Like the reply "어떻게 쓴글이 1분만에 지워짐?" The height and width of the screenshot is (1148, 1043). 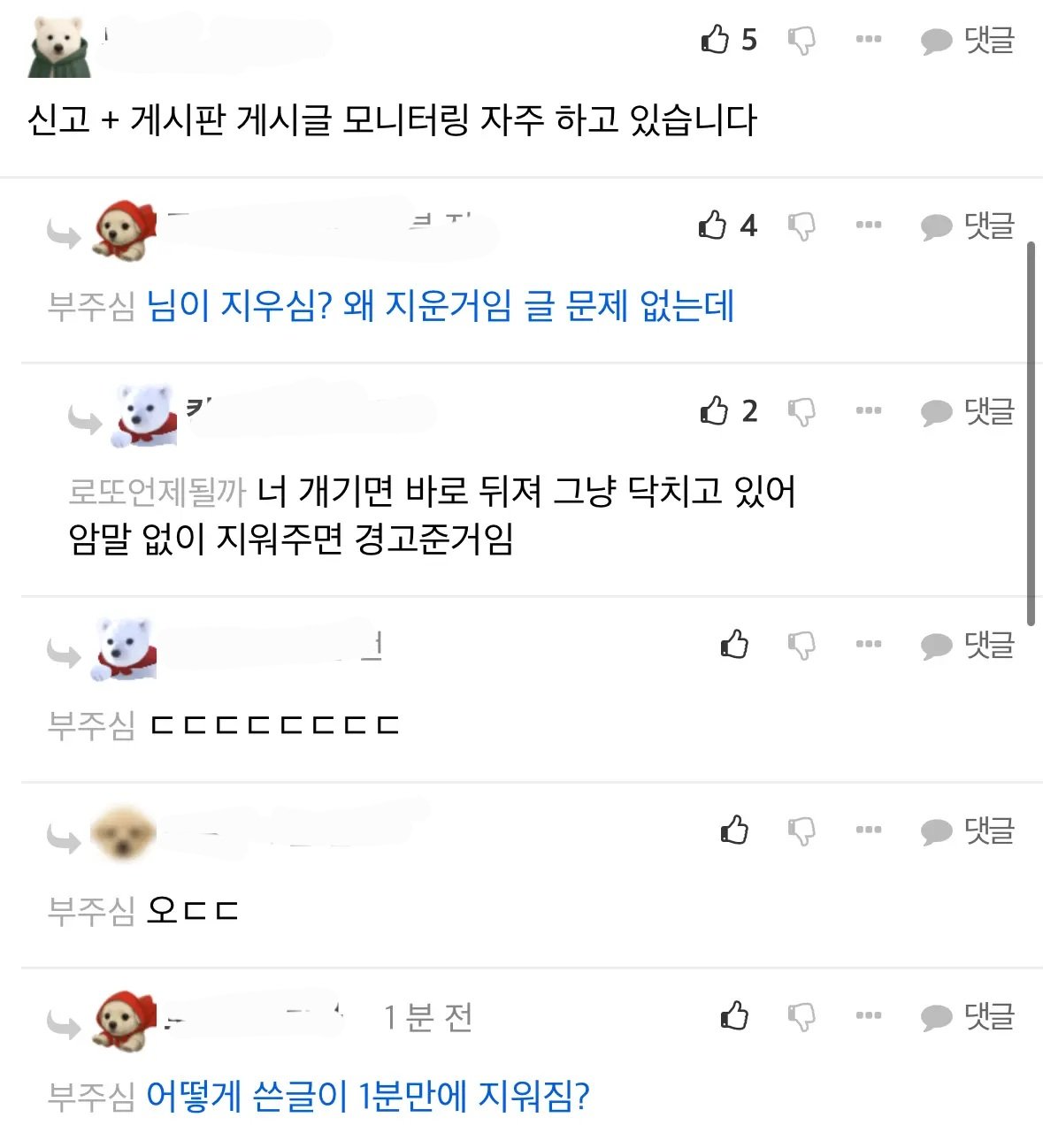tap(734, 1016)
